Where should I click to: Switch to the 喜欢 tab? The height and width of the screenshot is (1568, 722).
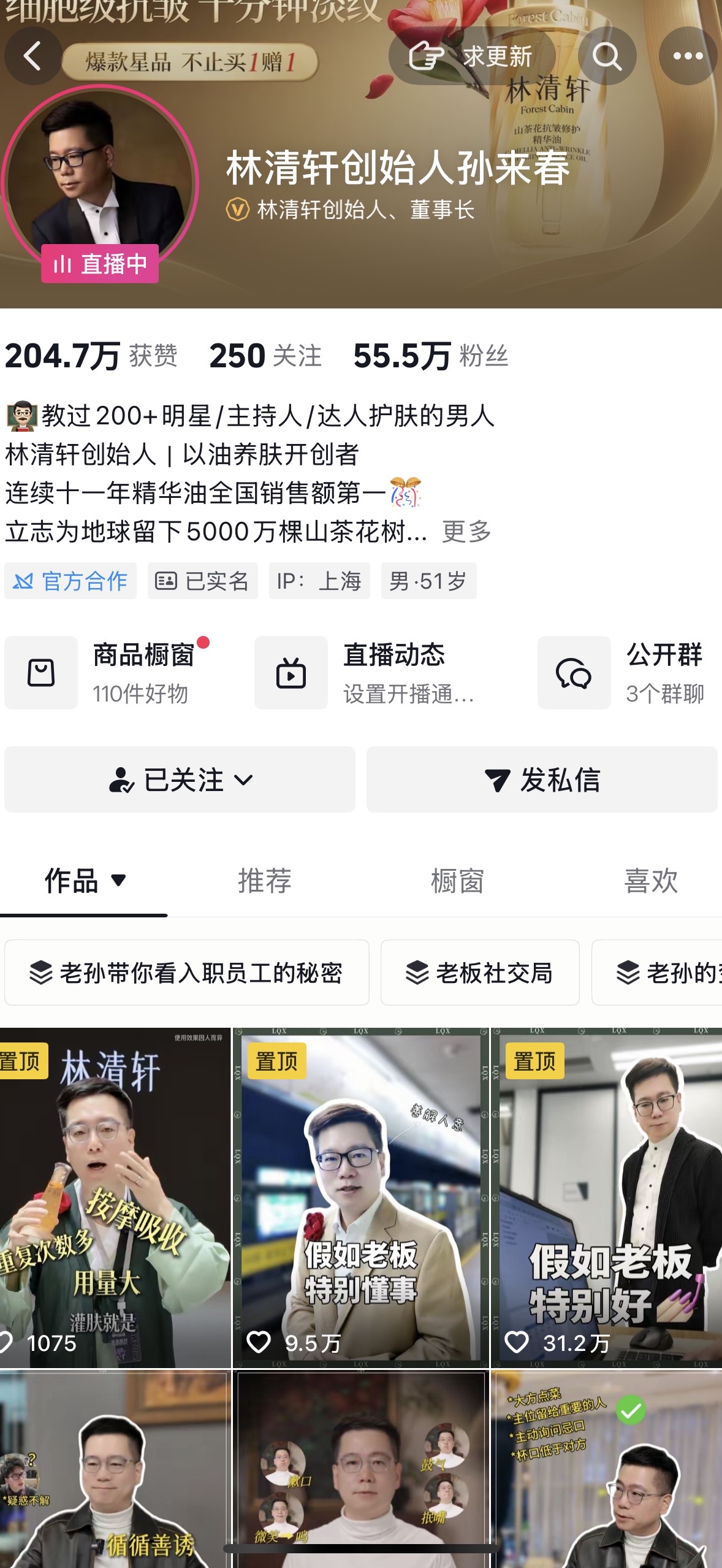[650, 881]
